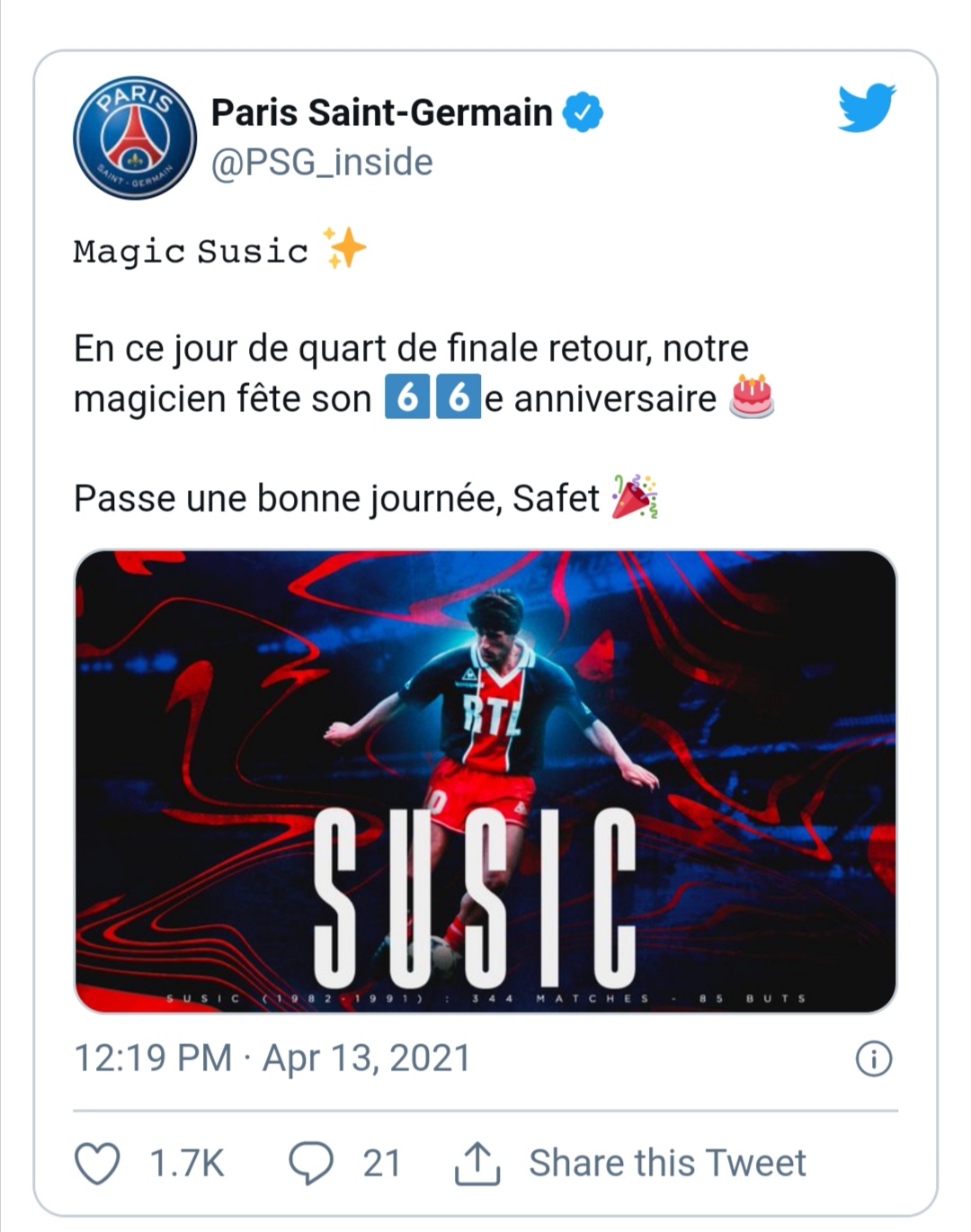This screenshot has height=1232, width=971.
Task: Open the tweet timestamp 12:19 PM Apr 13, 2021
Action: tap(272, 1058)
